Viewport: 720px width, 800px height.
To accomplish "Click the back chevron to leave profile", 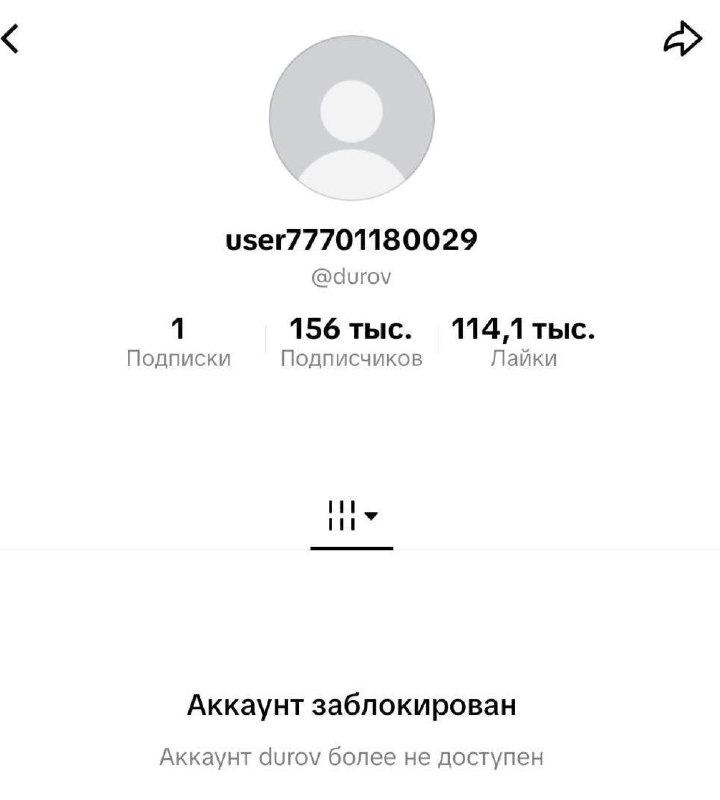I will click(10, 40).
